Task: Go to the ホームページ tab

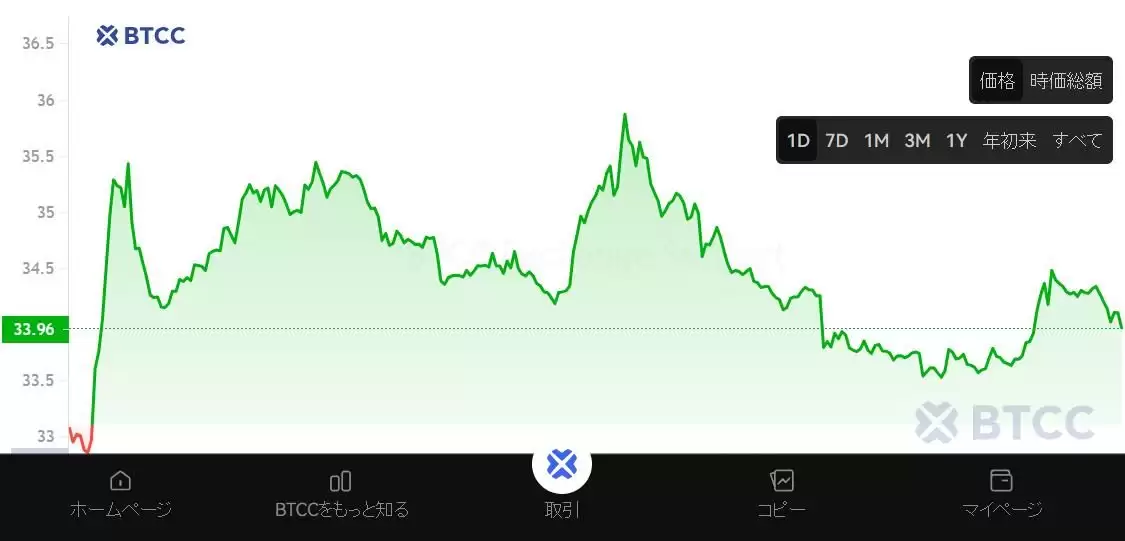Action: [x=120, y=495]
